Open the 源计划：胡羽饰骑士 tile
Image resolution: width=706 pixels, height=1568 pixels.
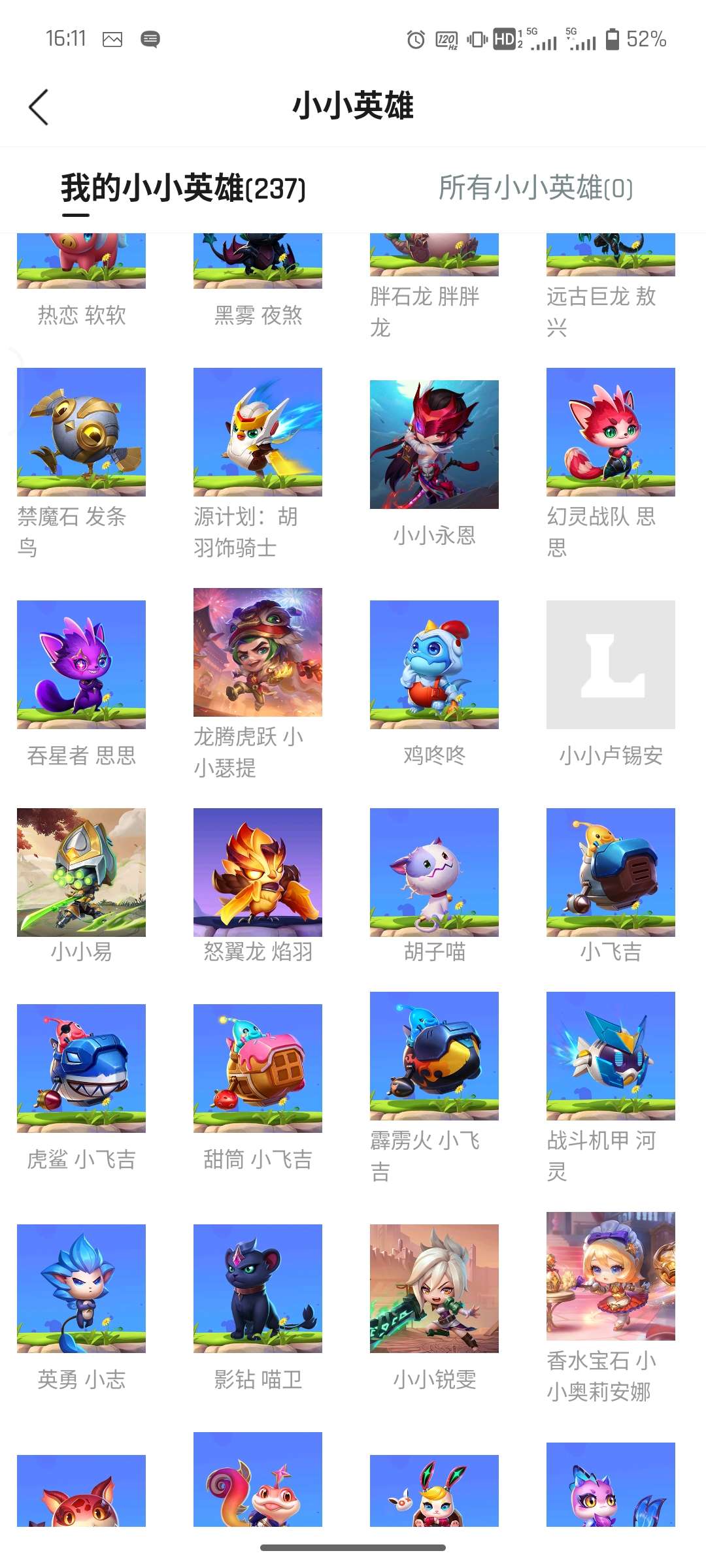258,433
